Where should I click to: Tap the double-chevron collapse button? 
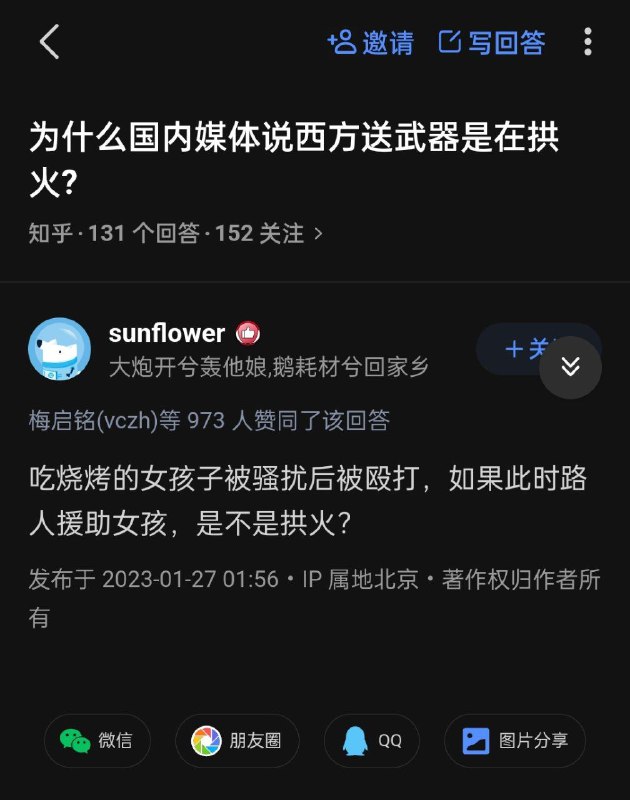click(x=570, y=367)
